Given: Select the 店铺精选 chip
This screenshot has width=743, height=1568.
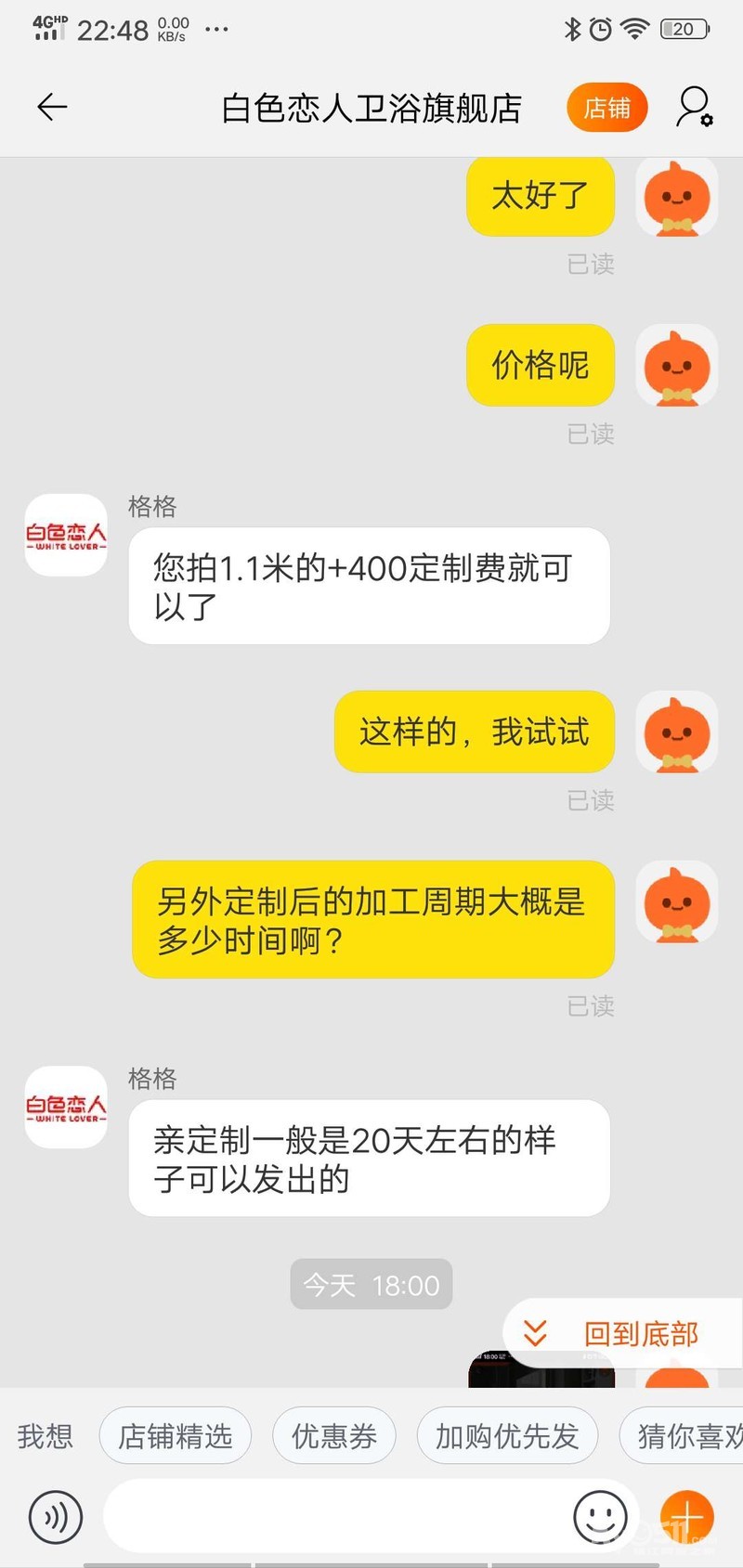Looking at the screenshot, I should pos(175,1436).
